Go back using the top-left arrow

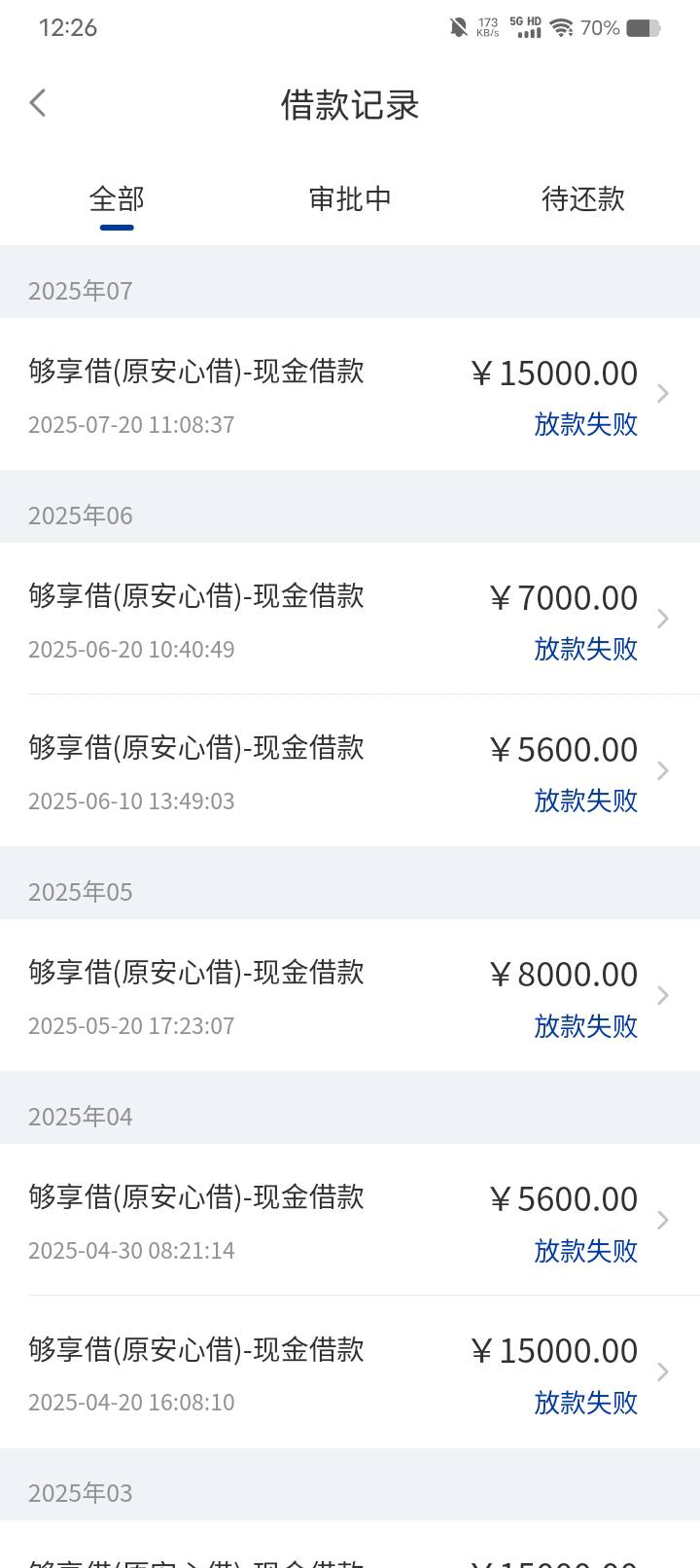coord(38,103)
